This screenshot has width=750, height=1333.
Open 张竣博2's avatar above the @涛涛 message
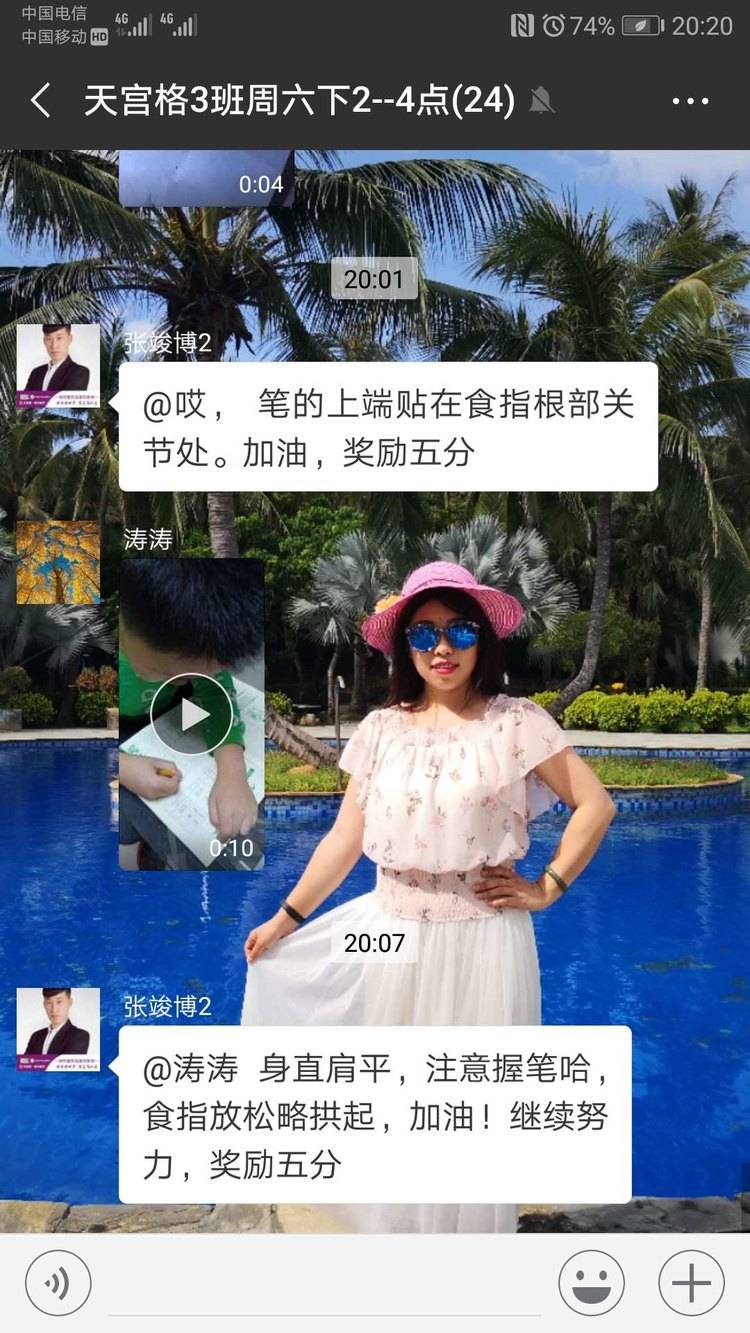(58, 1029)
